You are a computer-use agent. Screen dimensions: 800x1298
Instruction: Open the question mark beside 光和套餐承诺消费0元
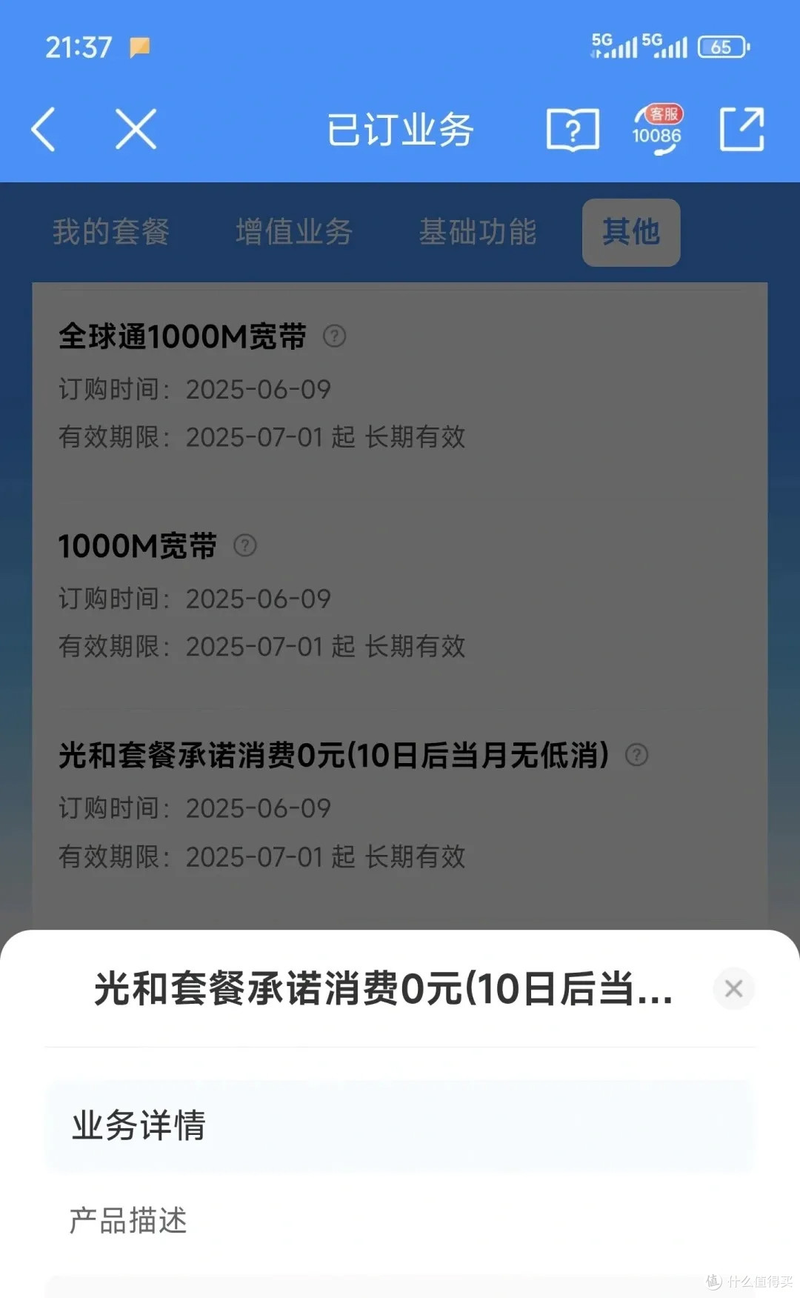(x=636, y=756)
